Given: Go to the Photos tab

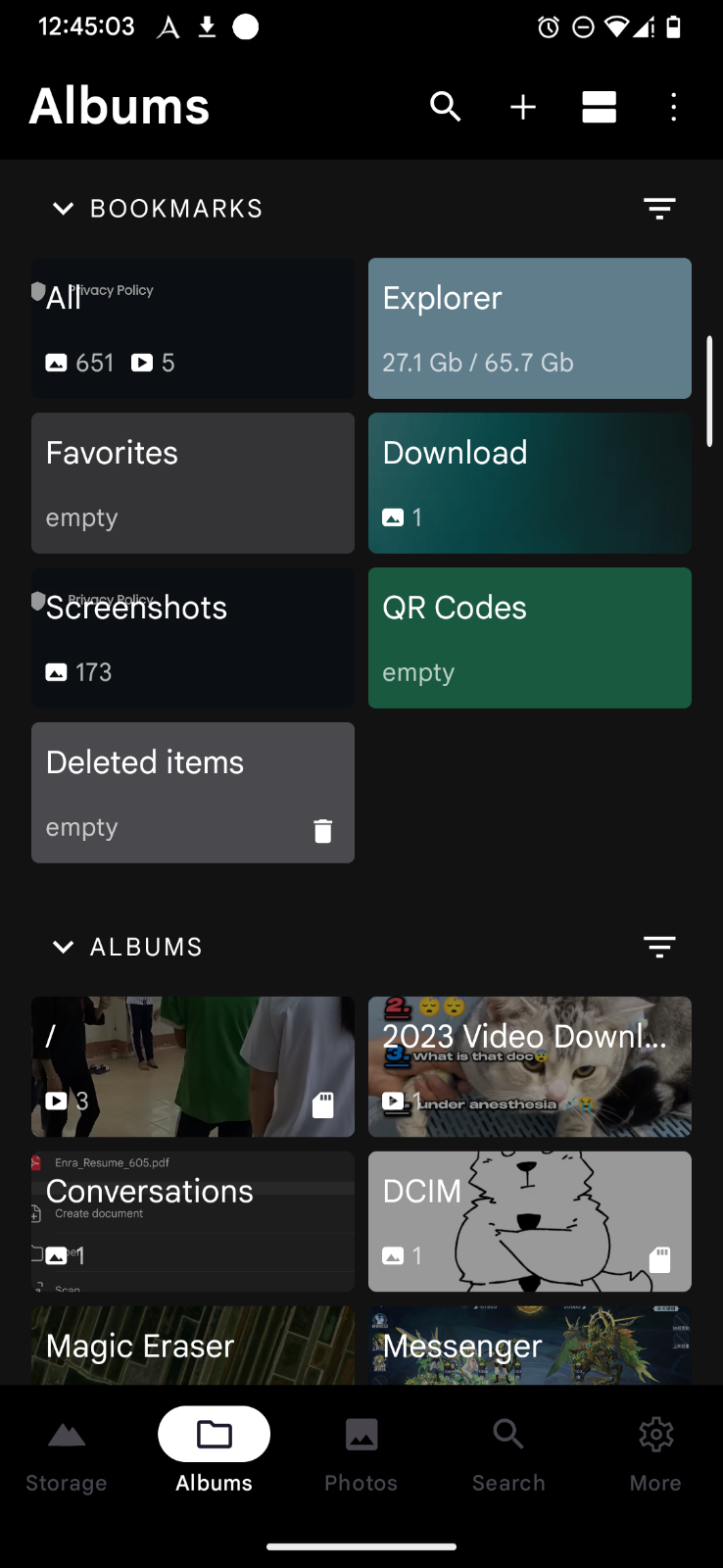Looking at the screenshot, I should pyautogui.click(x=361, y=1455).
